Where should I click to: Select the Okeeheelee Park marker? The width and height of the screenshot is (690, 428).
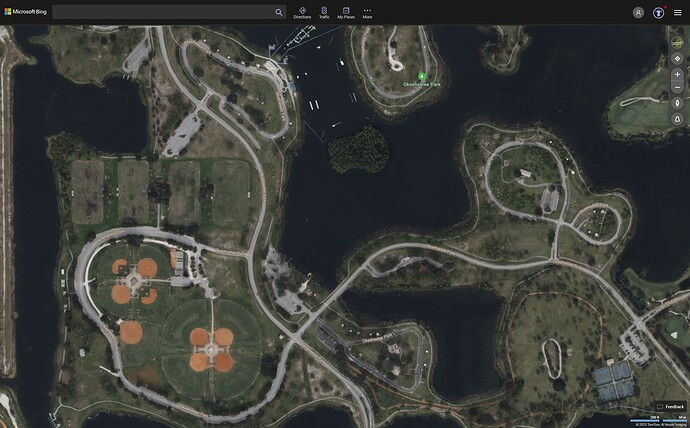pos(421,77)
